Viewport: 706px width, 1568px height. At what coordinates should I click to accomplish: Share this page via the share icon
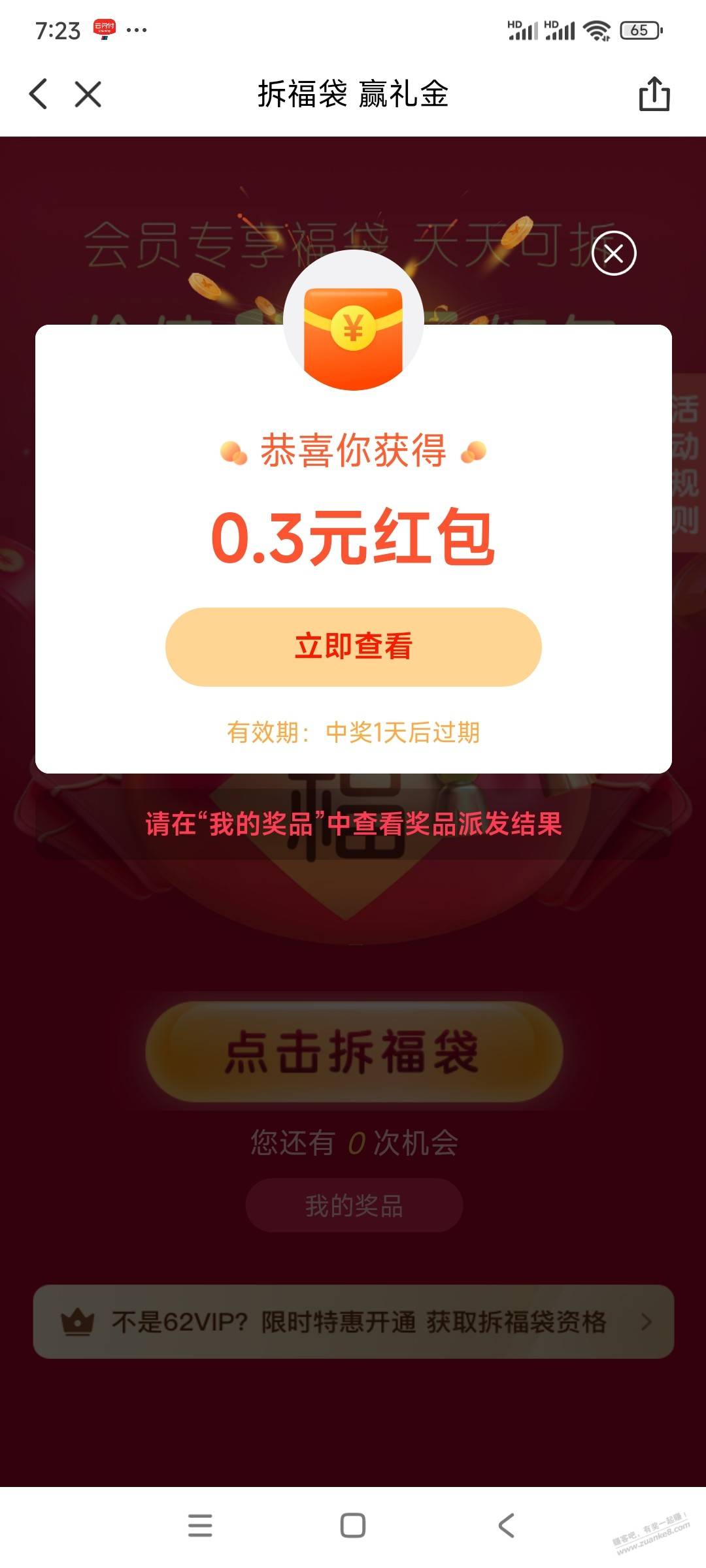[654, 93]
